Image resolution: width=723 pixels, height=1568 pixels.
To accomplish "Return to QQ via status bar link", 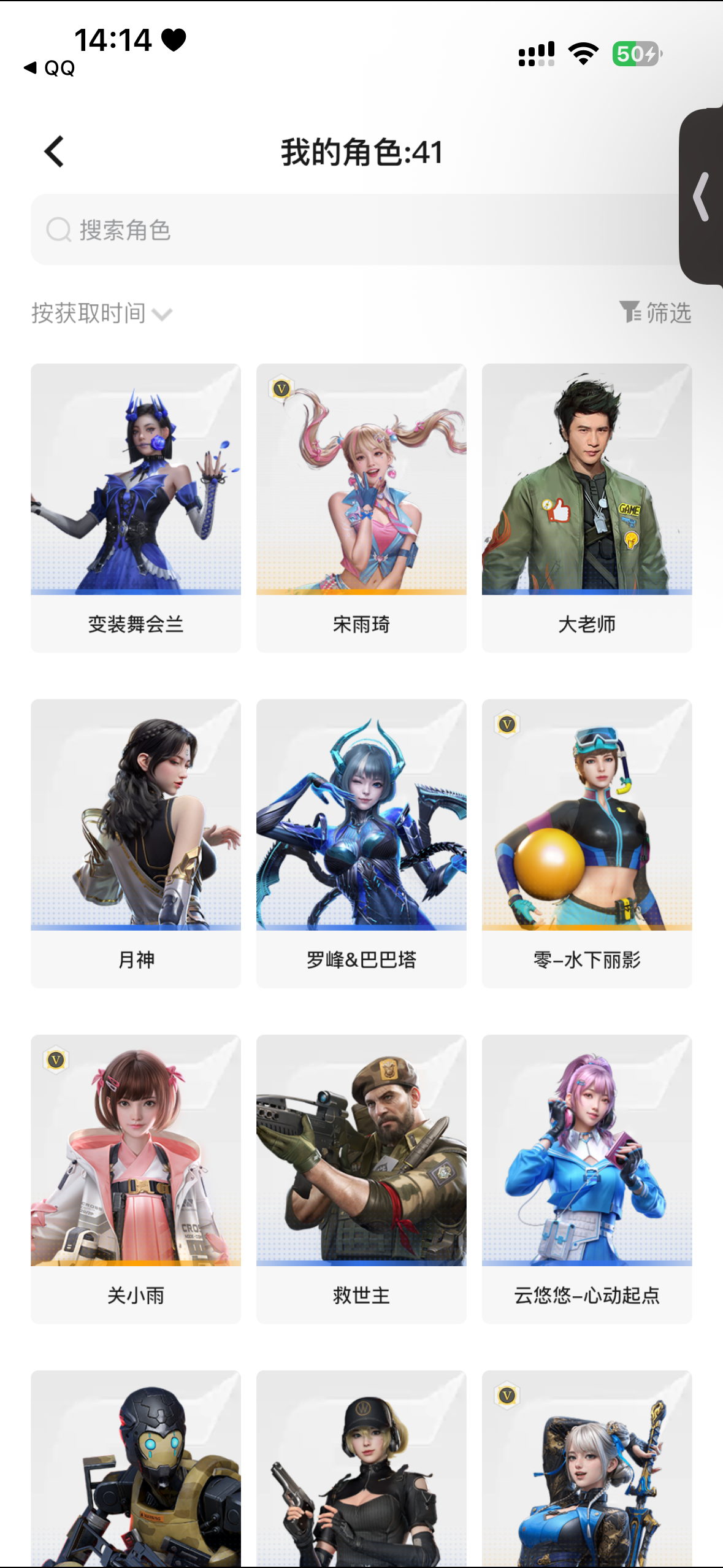I will (x=50, y=68).
